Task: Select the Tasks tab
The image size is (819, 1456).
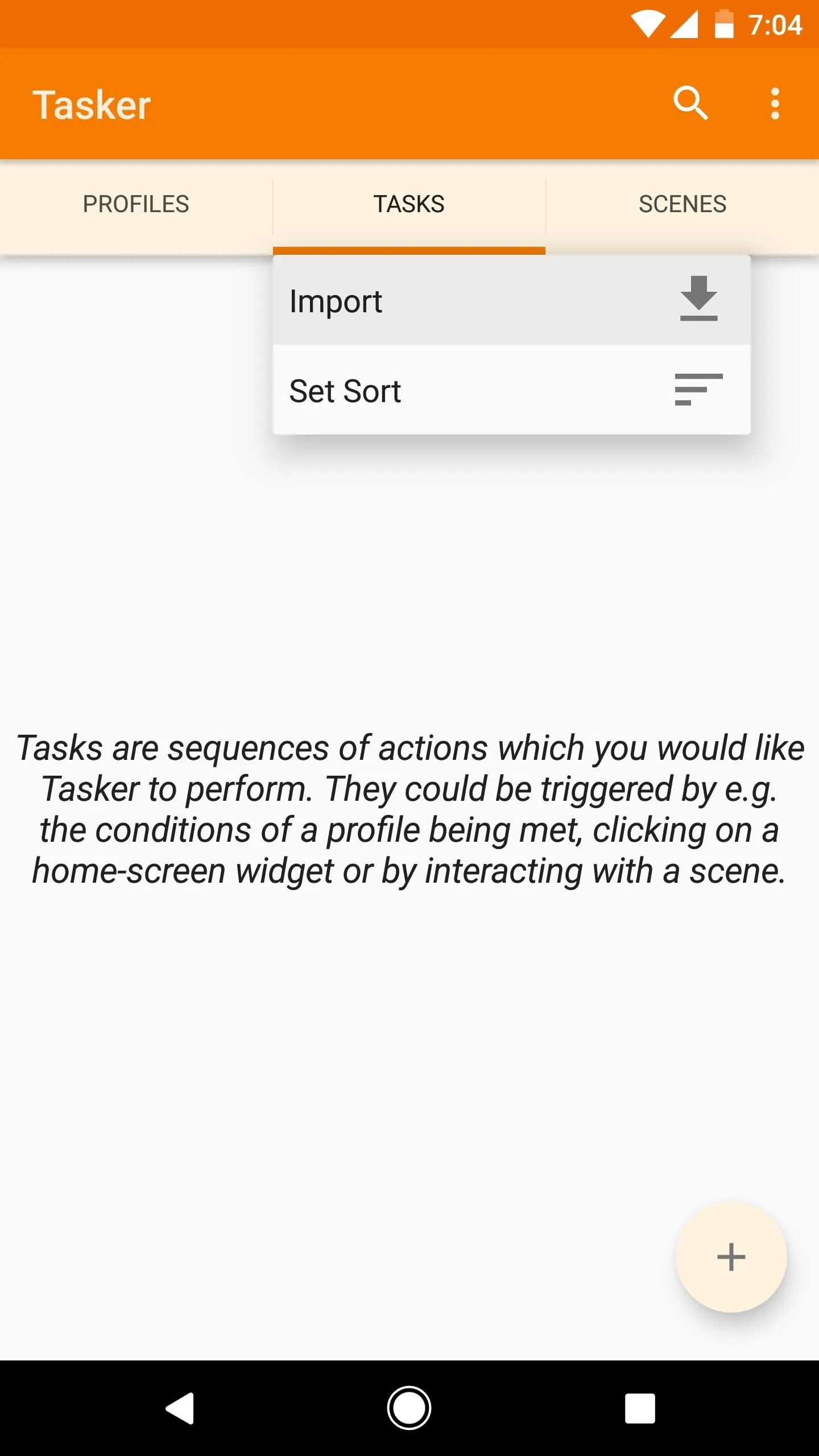Action: click(409, 204)
